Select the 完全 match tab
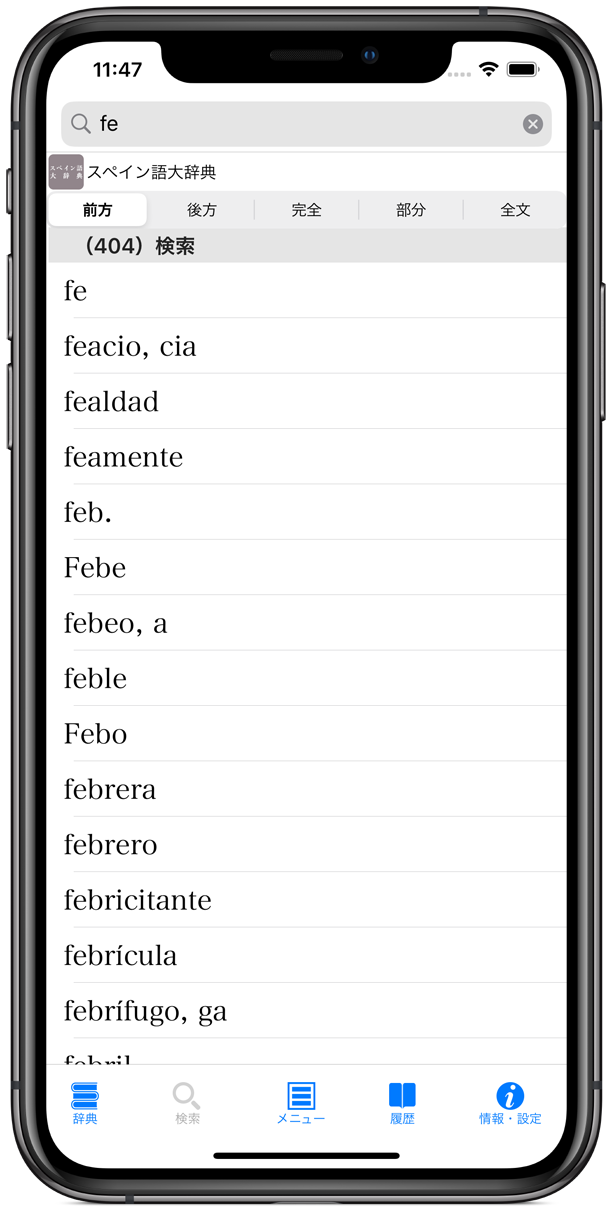Screen dimensions: 613x1210 (x=306, y=210)
